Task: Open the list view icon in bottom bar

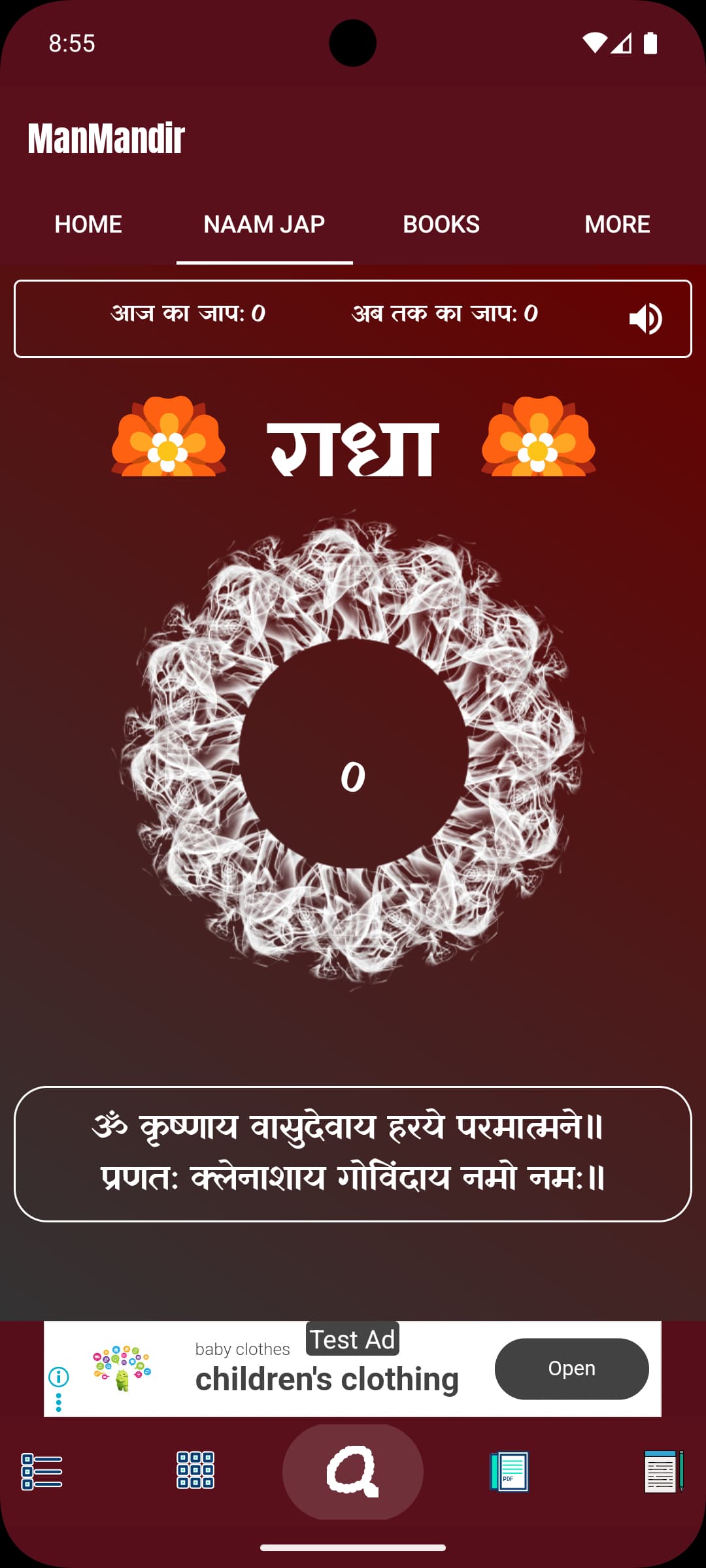Action: click(x=42, y=1471)
